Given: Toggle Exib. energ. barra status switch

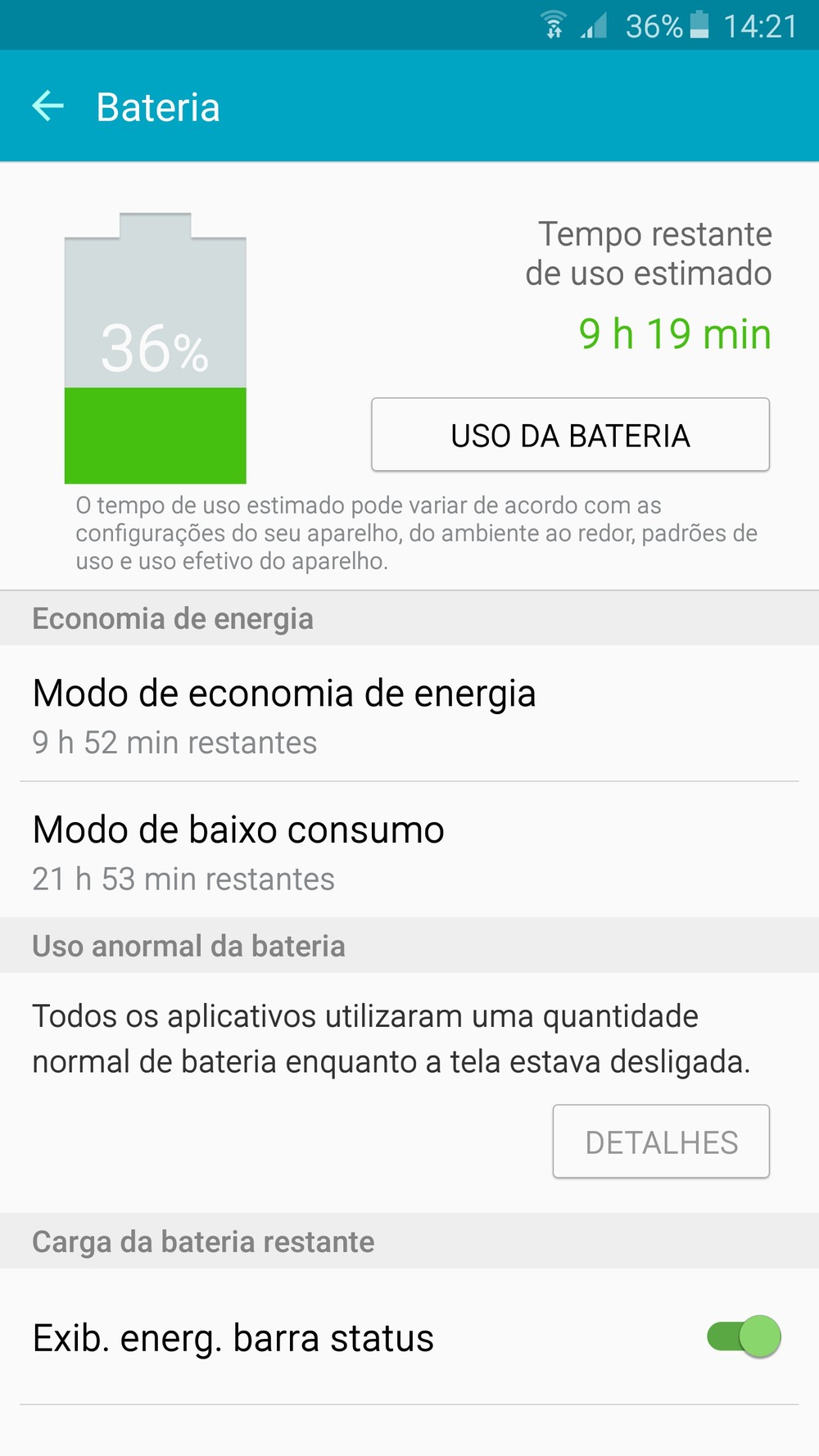Looking at the screenshot, I should (x=744, y=1337).
